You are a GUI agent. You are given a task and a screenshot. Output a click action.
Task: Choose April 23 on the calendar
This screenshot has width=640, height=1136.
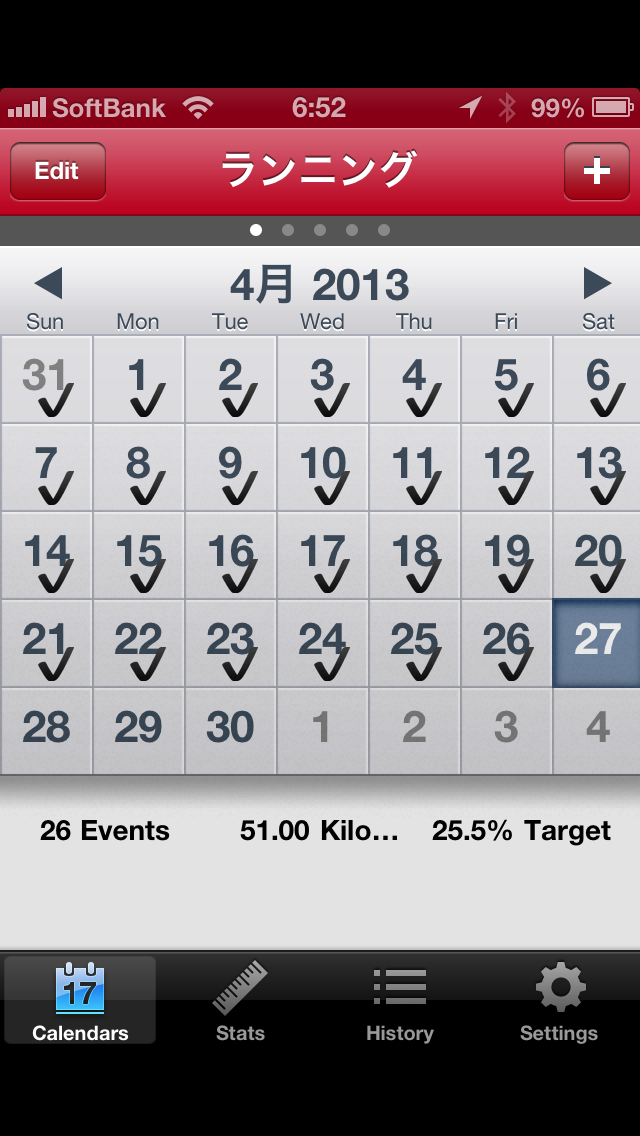230,643
